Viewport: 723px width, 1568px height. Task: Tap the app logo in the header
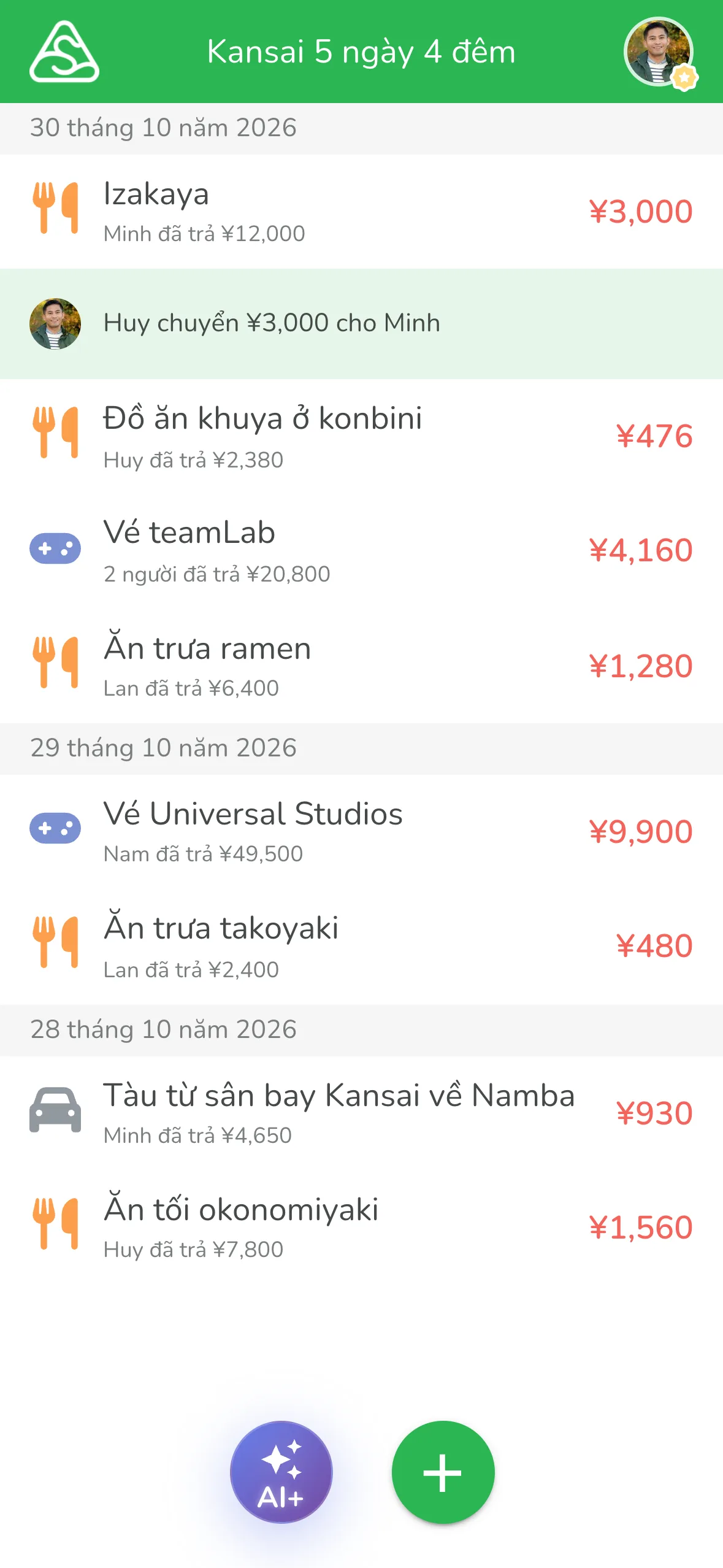64,52
